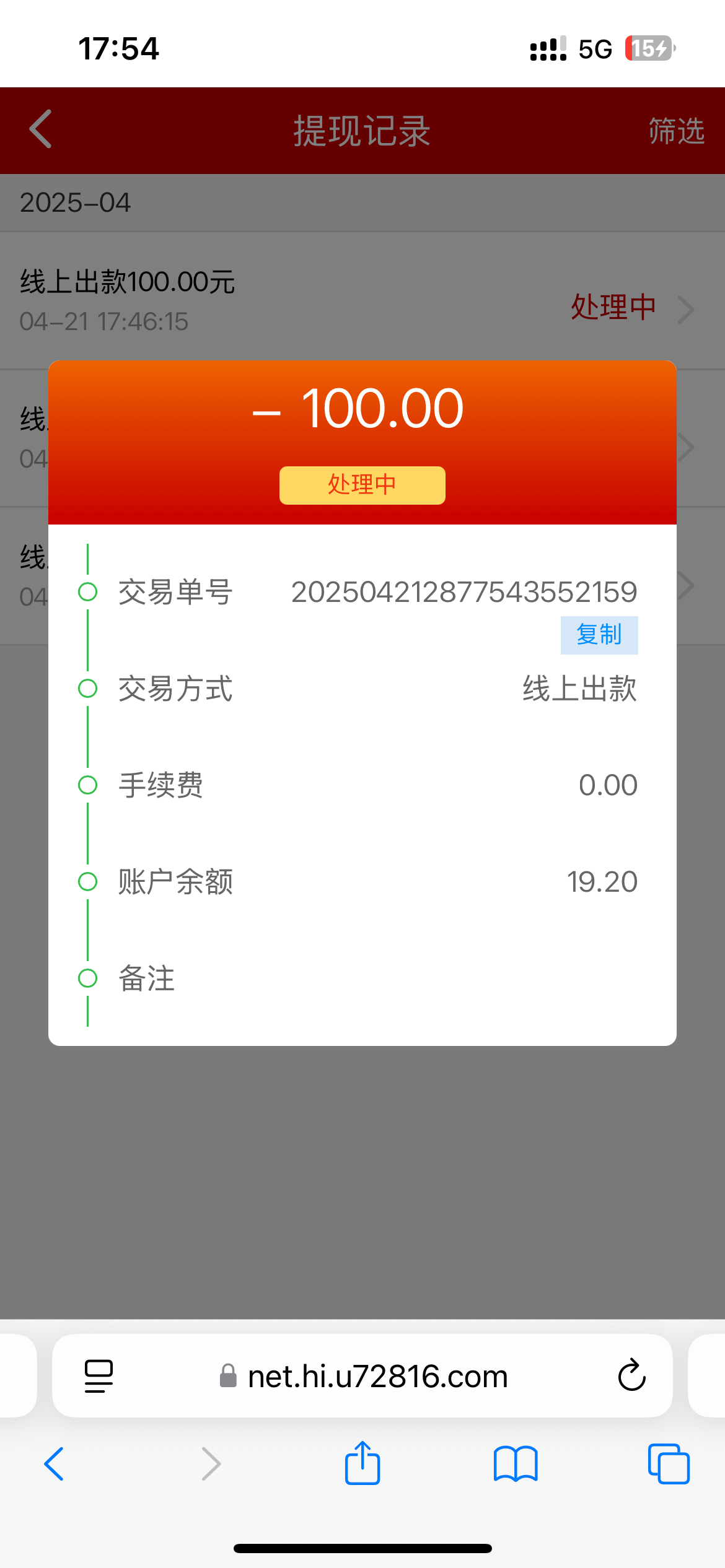
Task: Open Safari bookmarks
Action: point(516,1464)
